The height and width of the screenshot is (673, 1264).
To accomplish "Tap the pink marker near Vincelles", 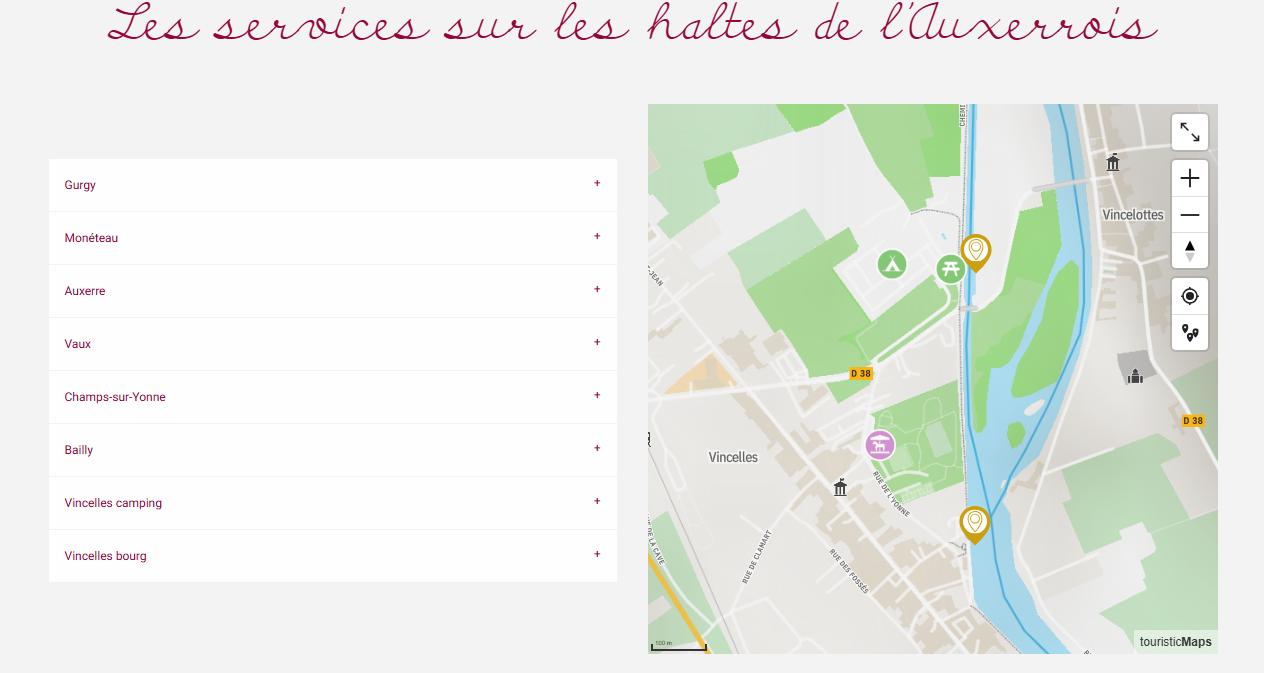I will (x=880, y=444).
